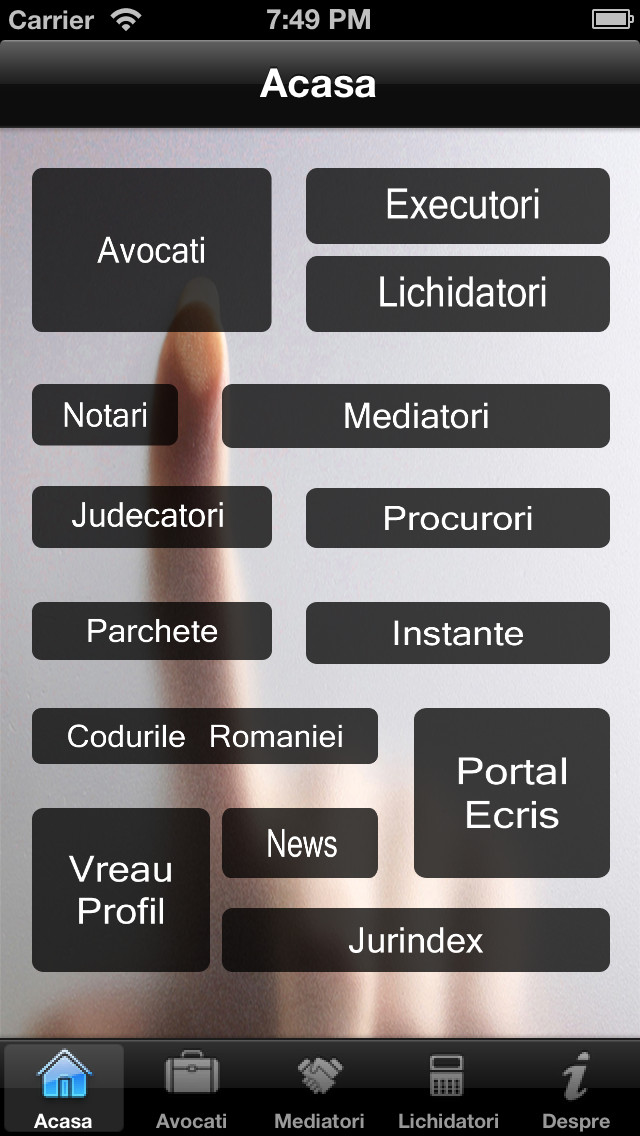Open the Procurori section
The image size is (640, 1136).
(457, 517)
